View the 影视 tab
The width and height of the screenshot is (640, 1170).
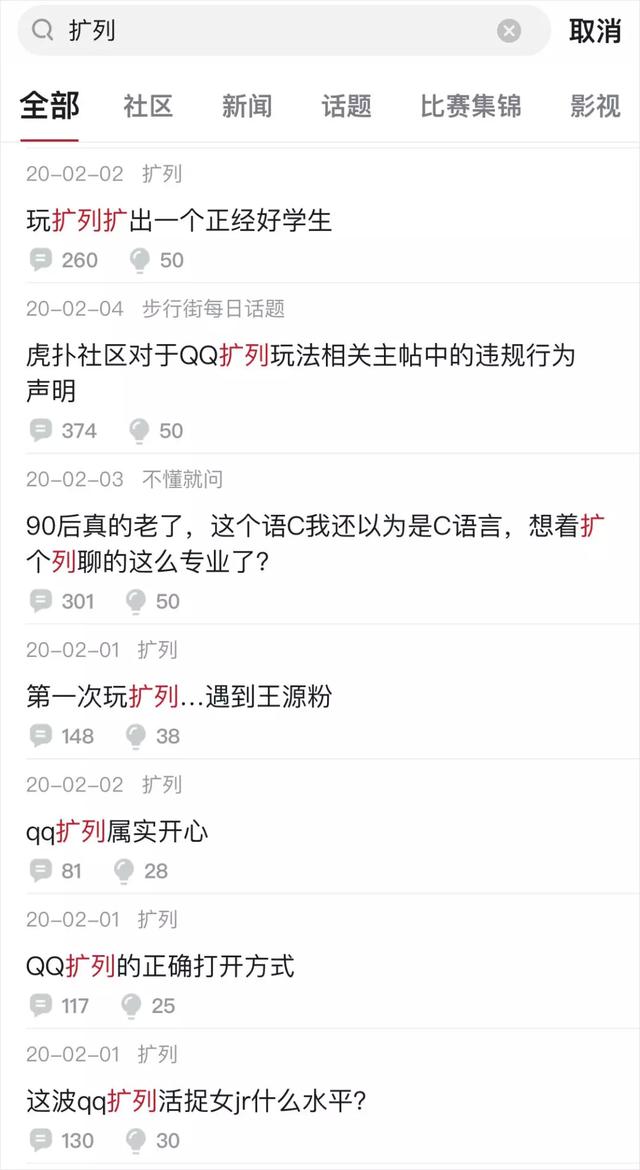pyautogui.click(x=595, y=106)
